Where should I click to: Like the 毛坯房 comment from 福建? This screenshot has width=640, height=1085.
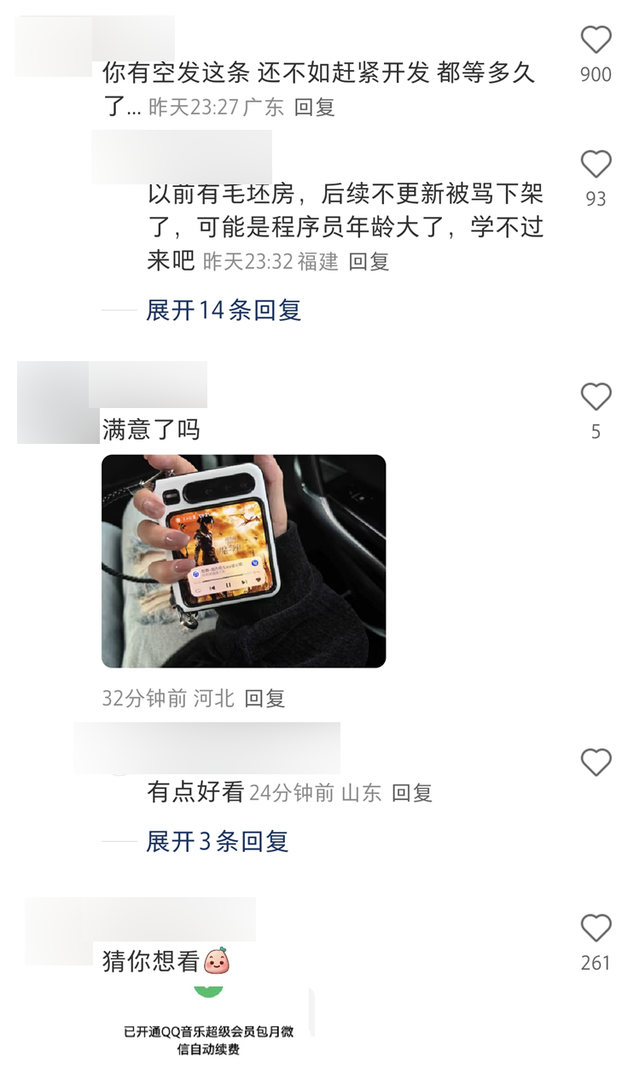coord(596,164)
